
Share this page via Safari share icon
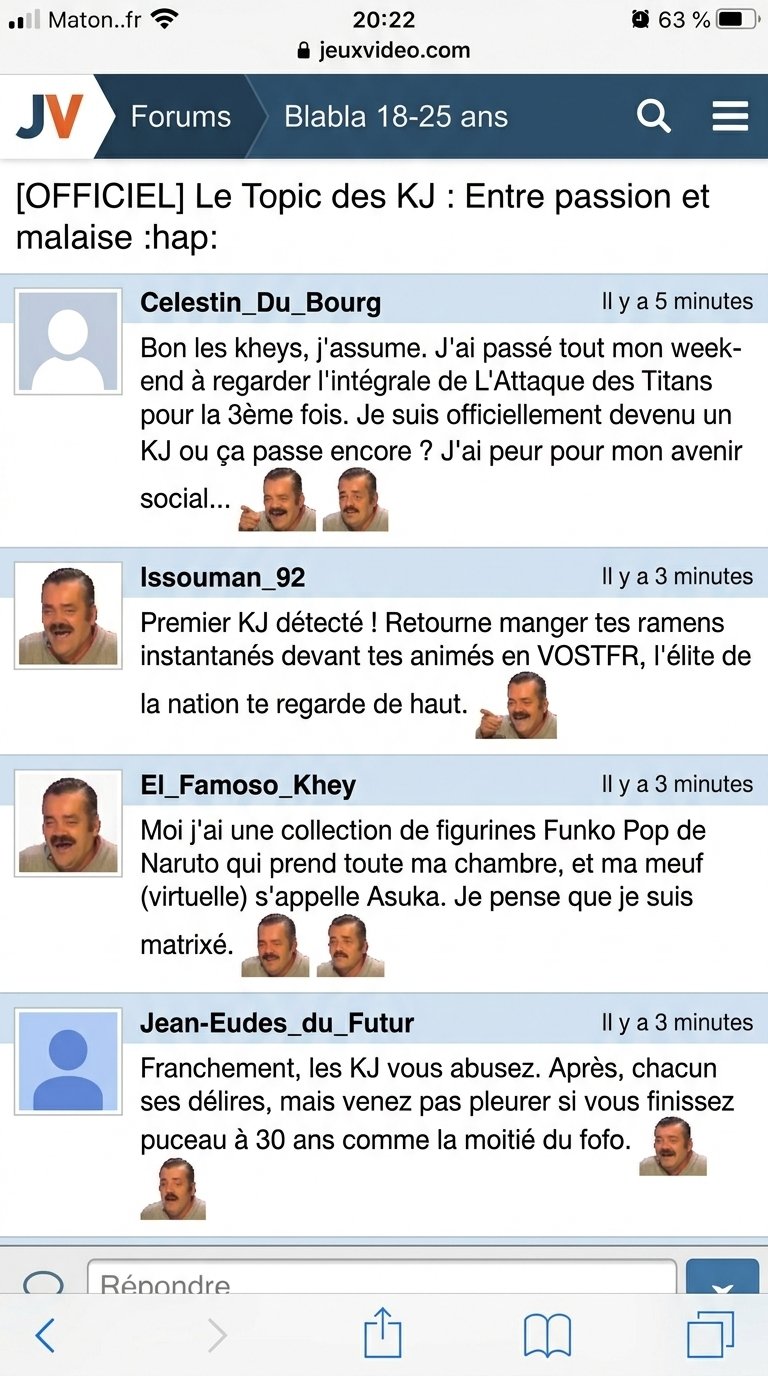(383, 1333)
